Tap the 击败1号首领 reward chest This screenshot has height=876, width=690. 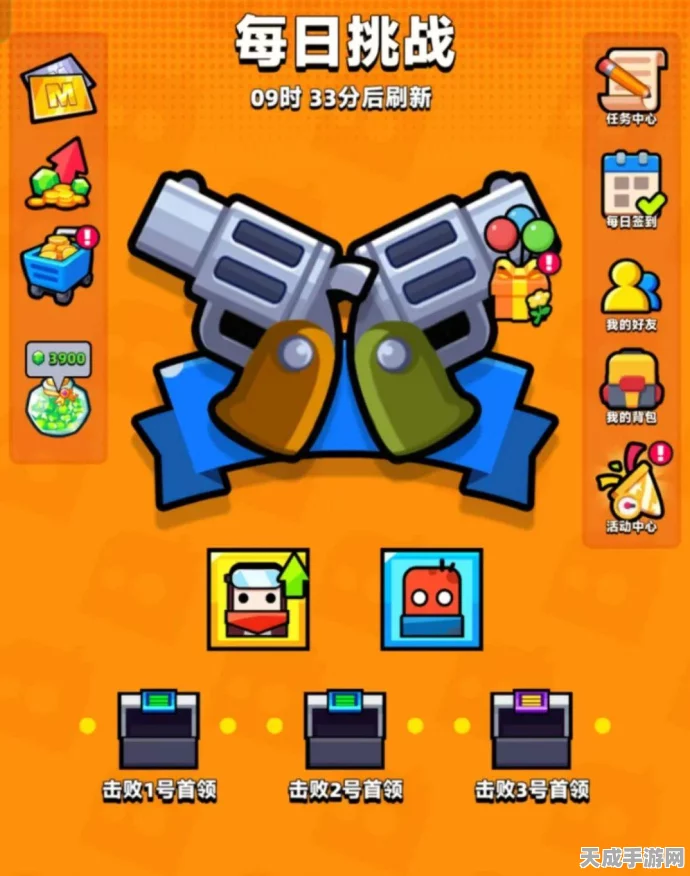[158, 731]
